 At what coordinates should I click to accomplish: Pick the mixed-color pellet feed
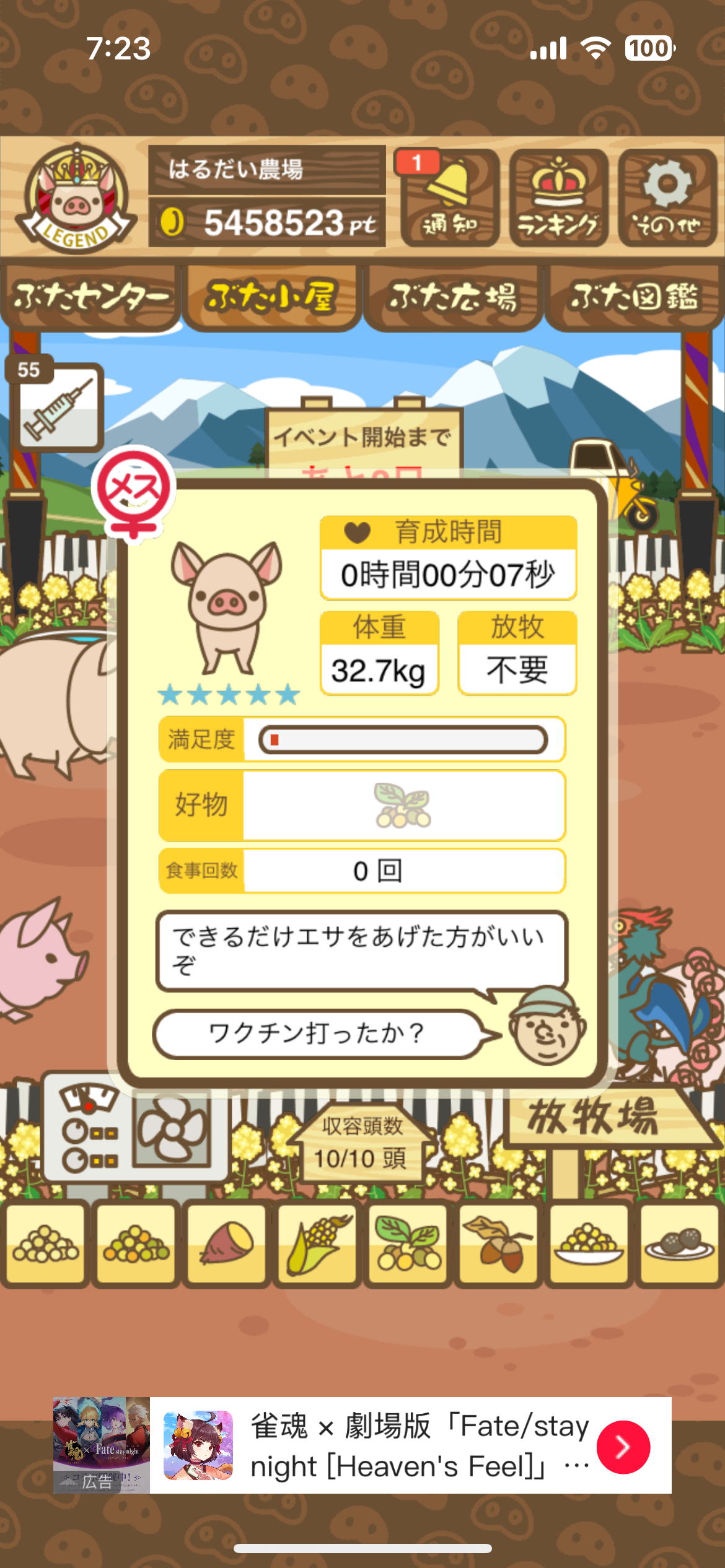136,1244
